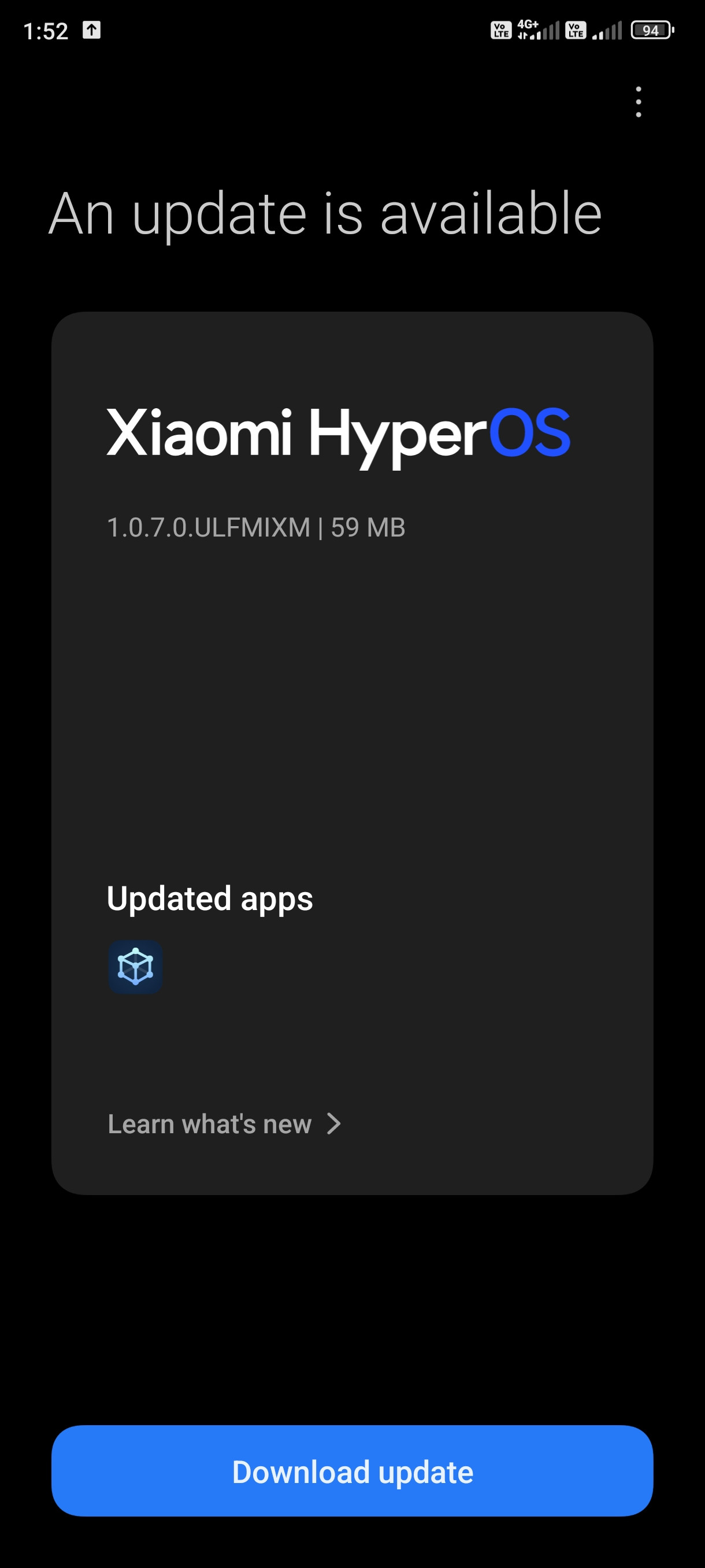Tap the Download update button
Image resolution: width=705 pixels, height=1568 pixels.
point(352,1471)
